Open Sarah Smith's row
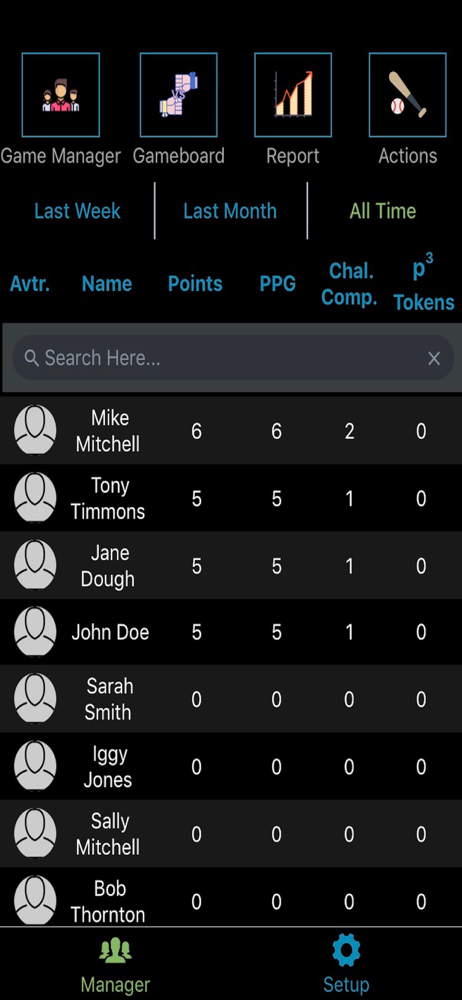Screen dimensions: 462x1000 click(231, 699)
